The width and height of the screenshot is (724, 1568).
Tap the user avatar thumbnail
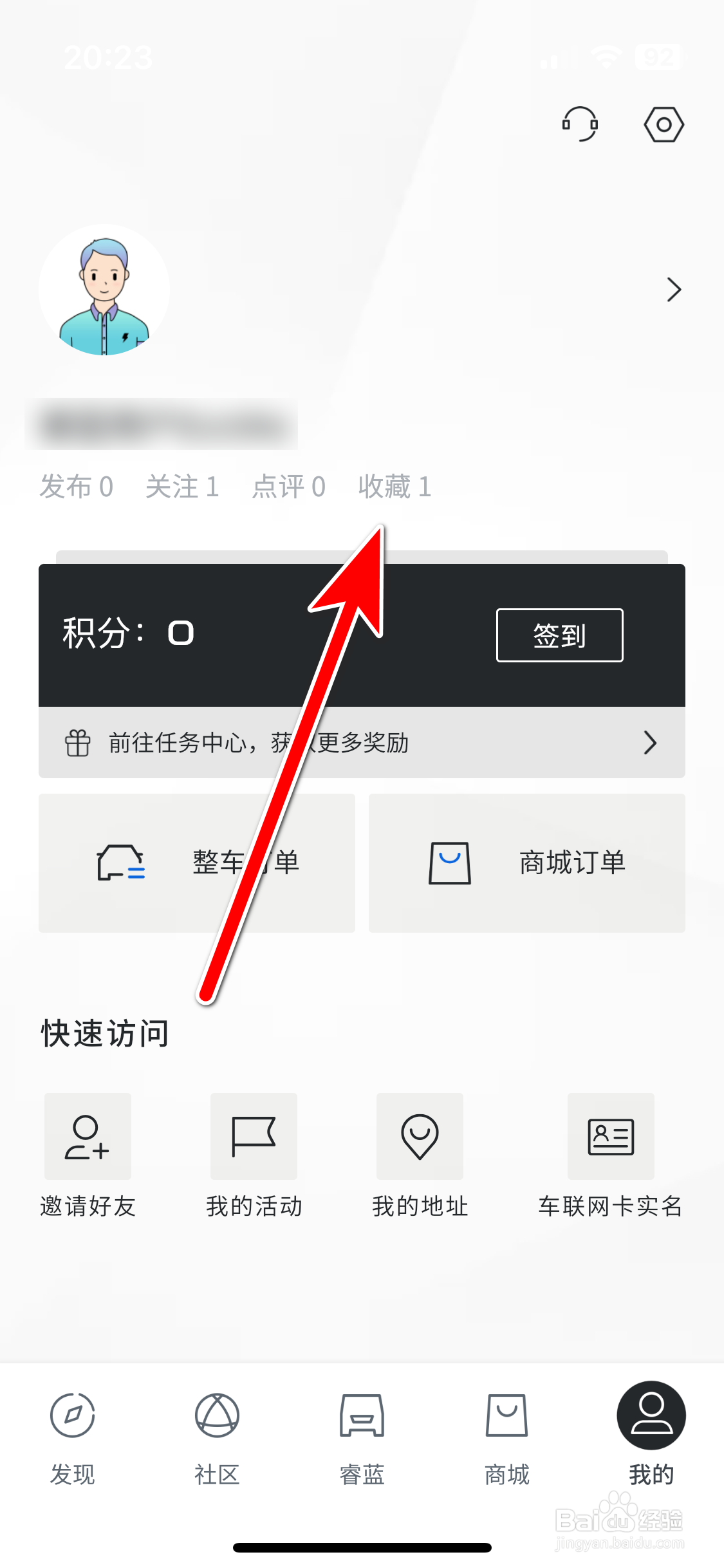tap(106, 289)
